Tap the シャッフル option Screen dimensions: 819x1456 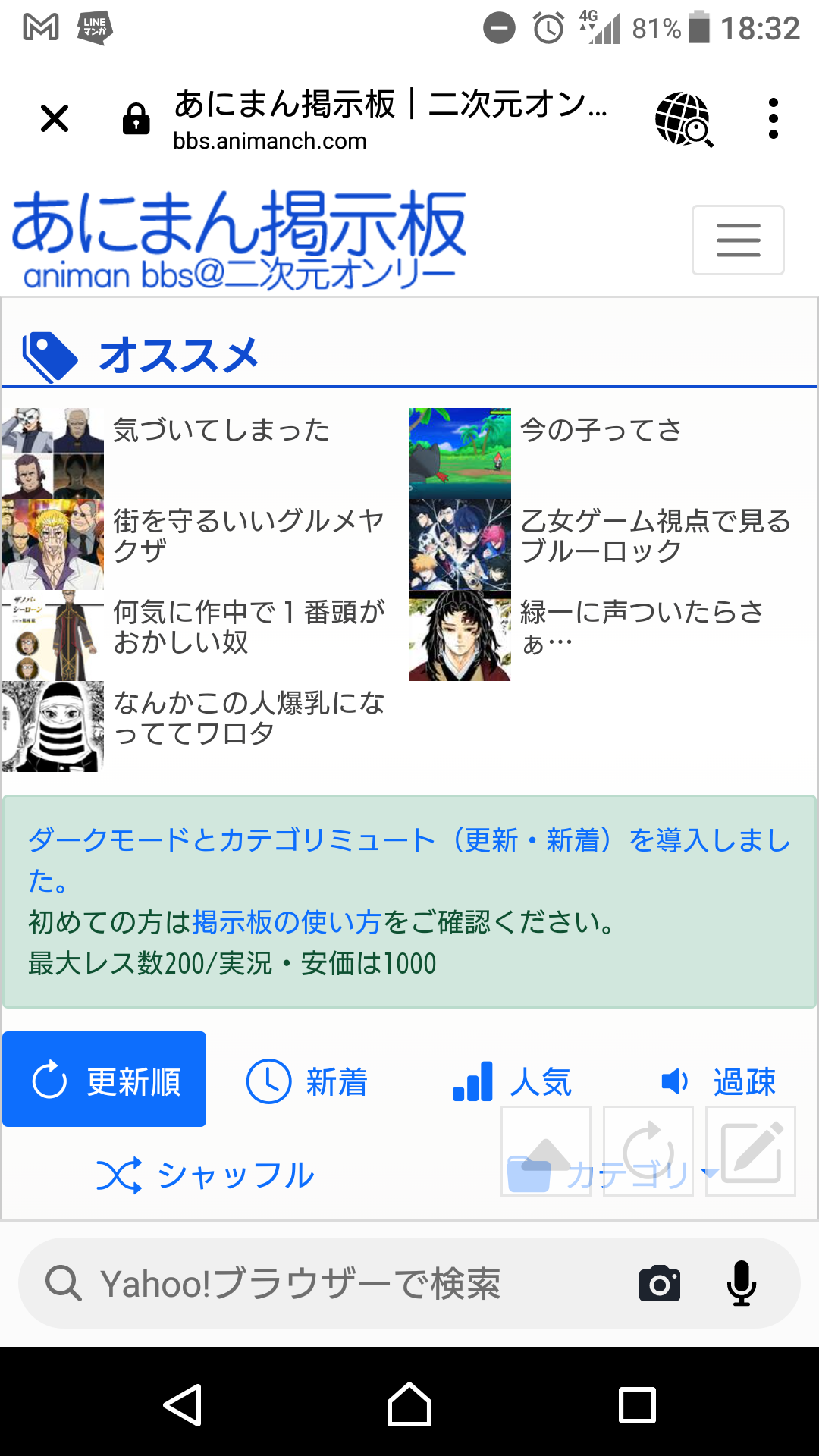[206, 1175]
